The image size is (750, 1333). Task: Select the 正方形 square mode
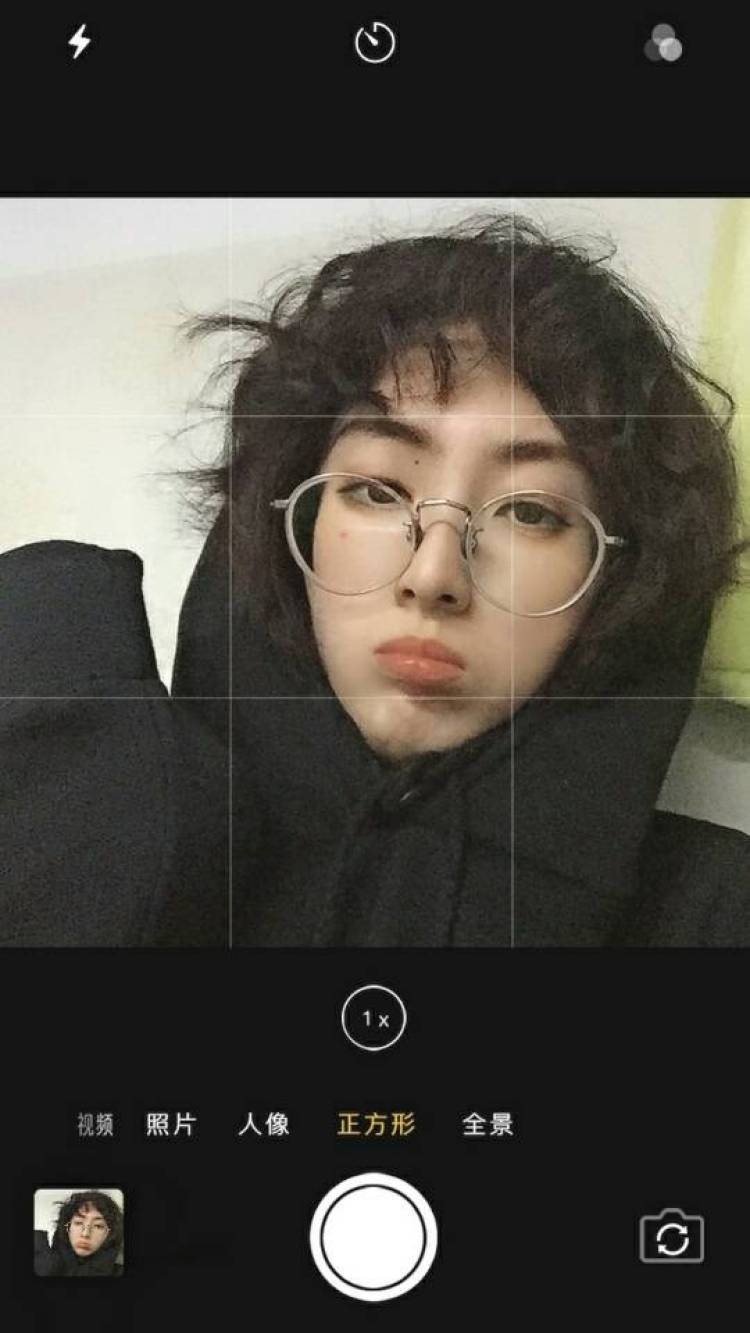(376, 1124)
